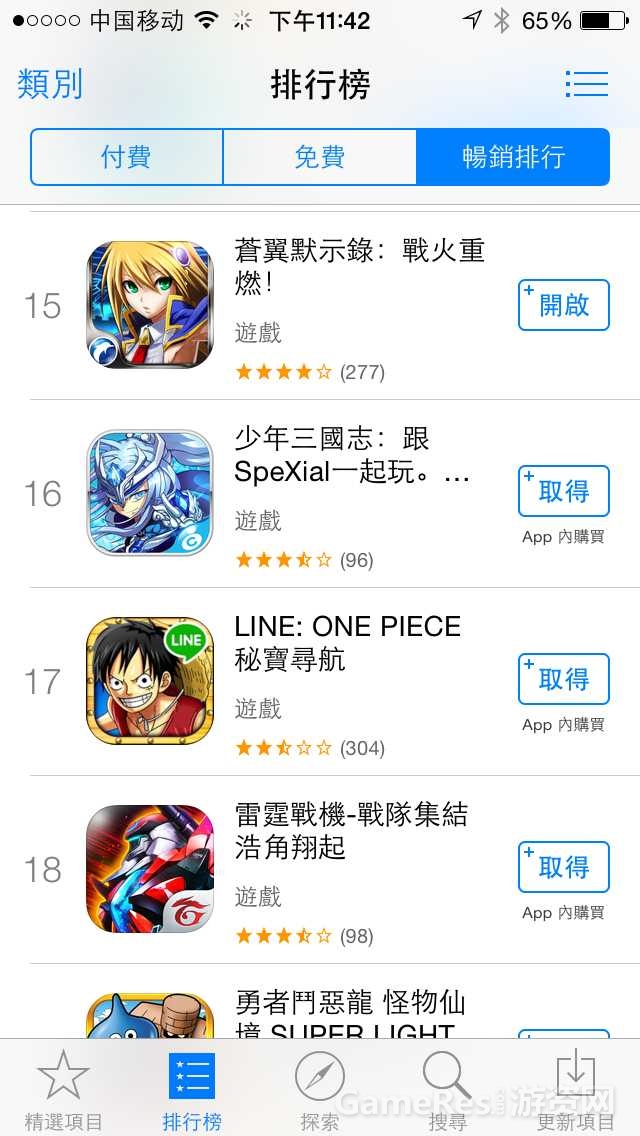Open the wish list icon
Screen dimensions: 640x1136
click(x=586, y=84)
